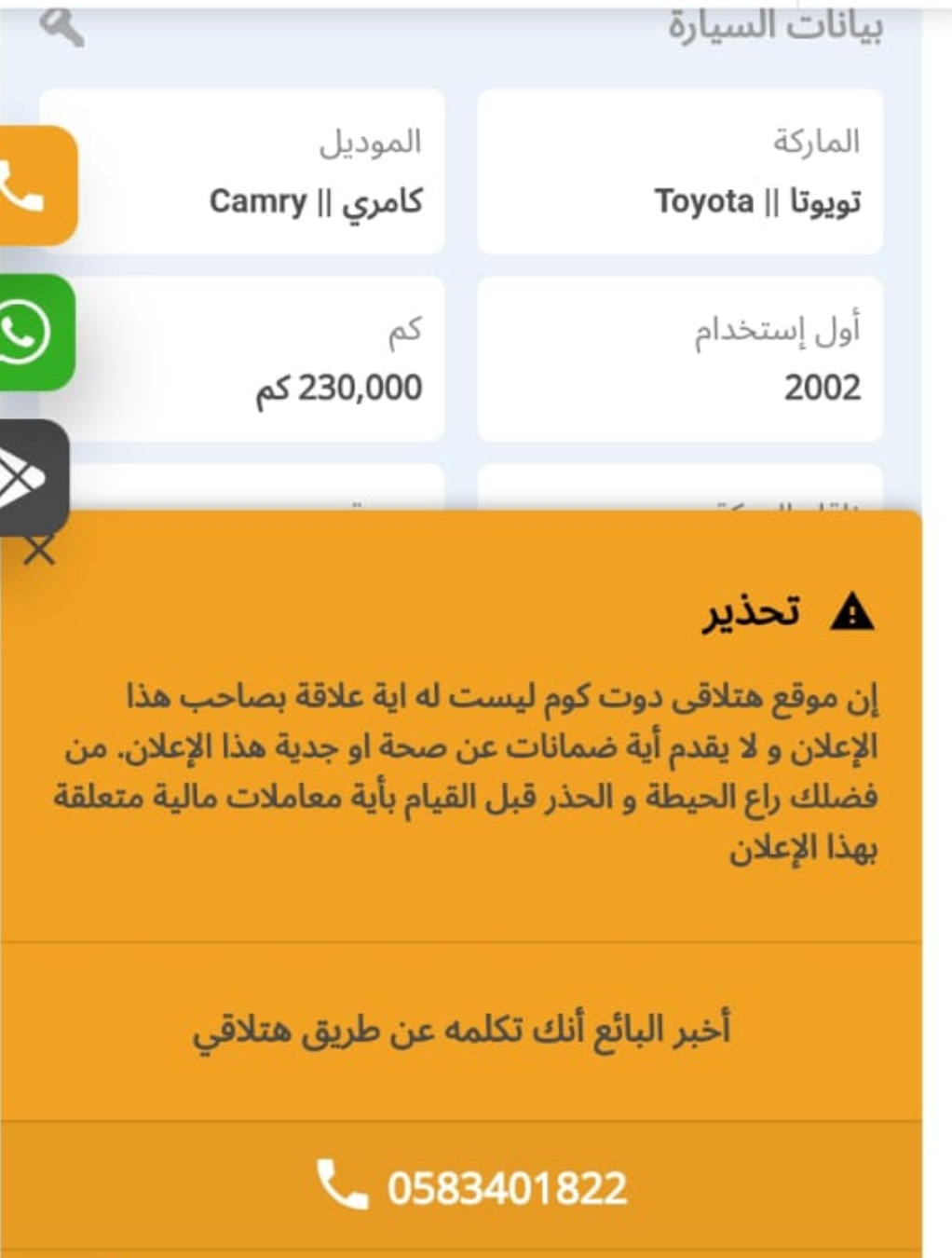Close the side contact buttons
The width and height of the screenshot is (952, 1258).
click(x=38, y=551)
